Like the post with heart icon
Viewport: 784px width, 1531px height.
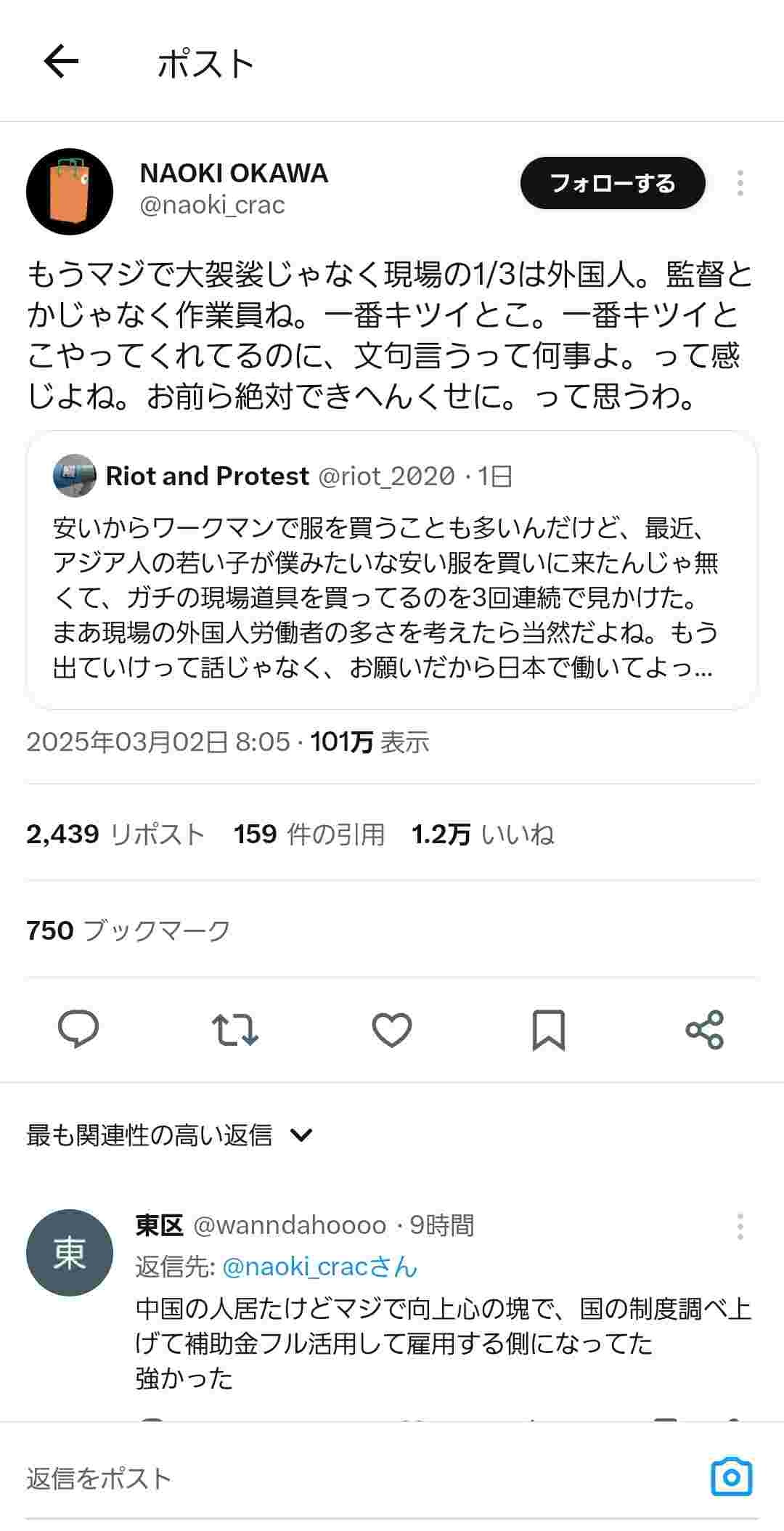coord(392,1029)
